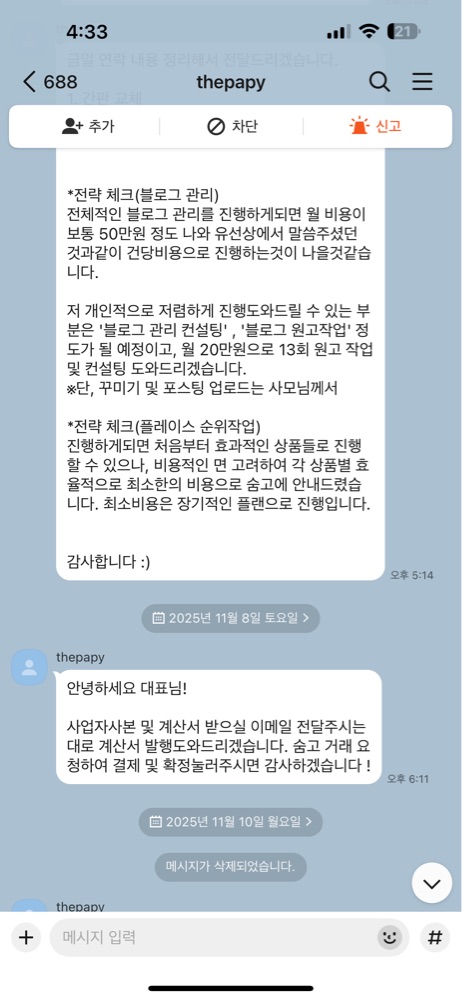Search within this chat
This screenshot has width=462, height=1000.
click(x=380, y=82)
